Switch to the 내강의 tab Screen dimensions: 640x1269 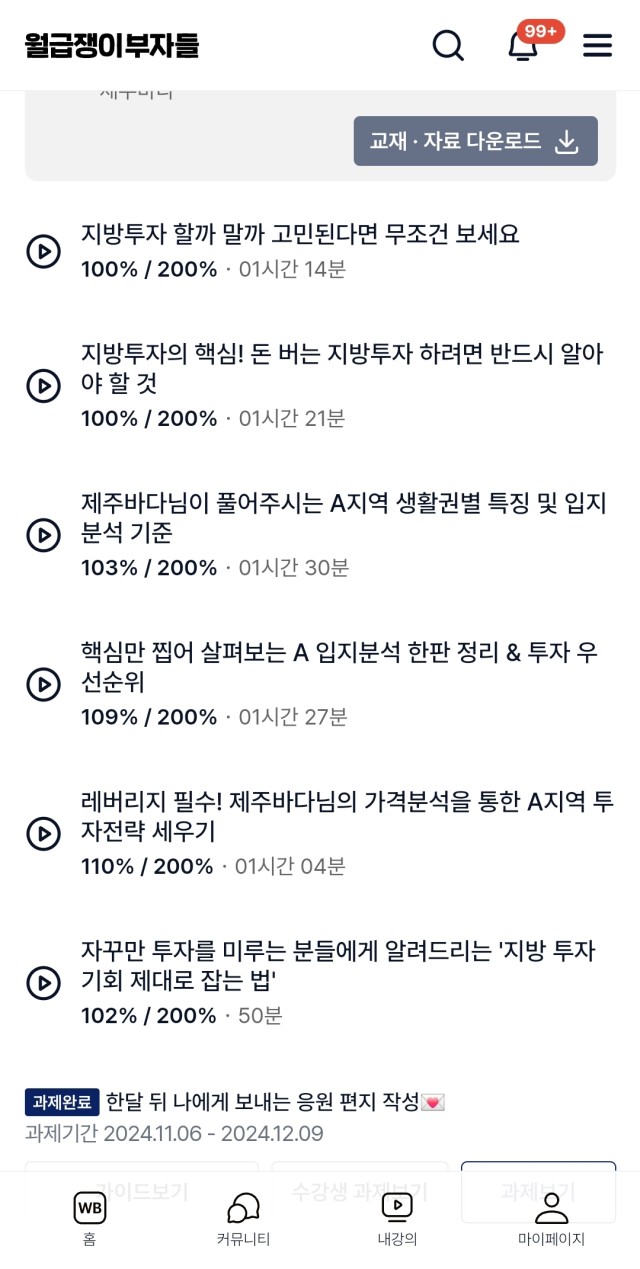[397, 1219]
